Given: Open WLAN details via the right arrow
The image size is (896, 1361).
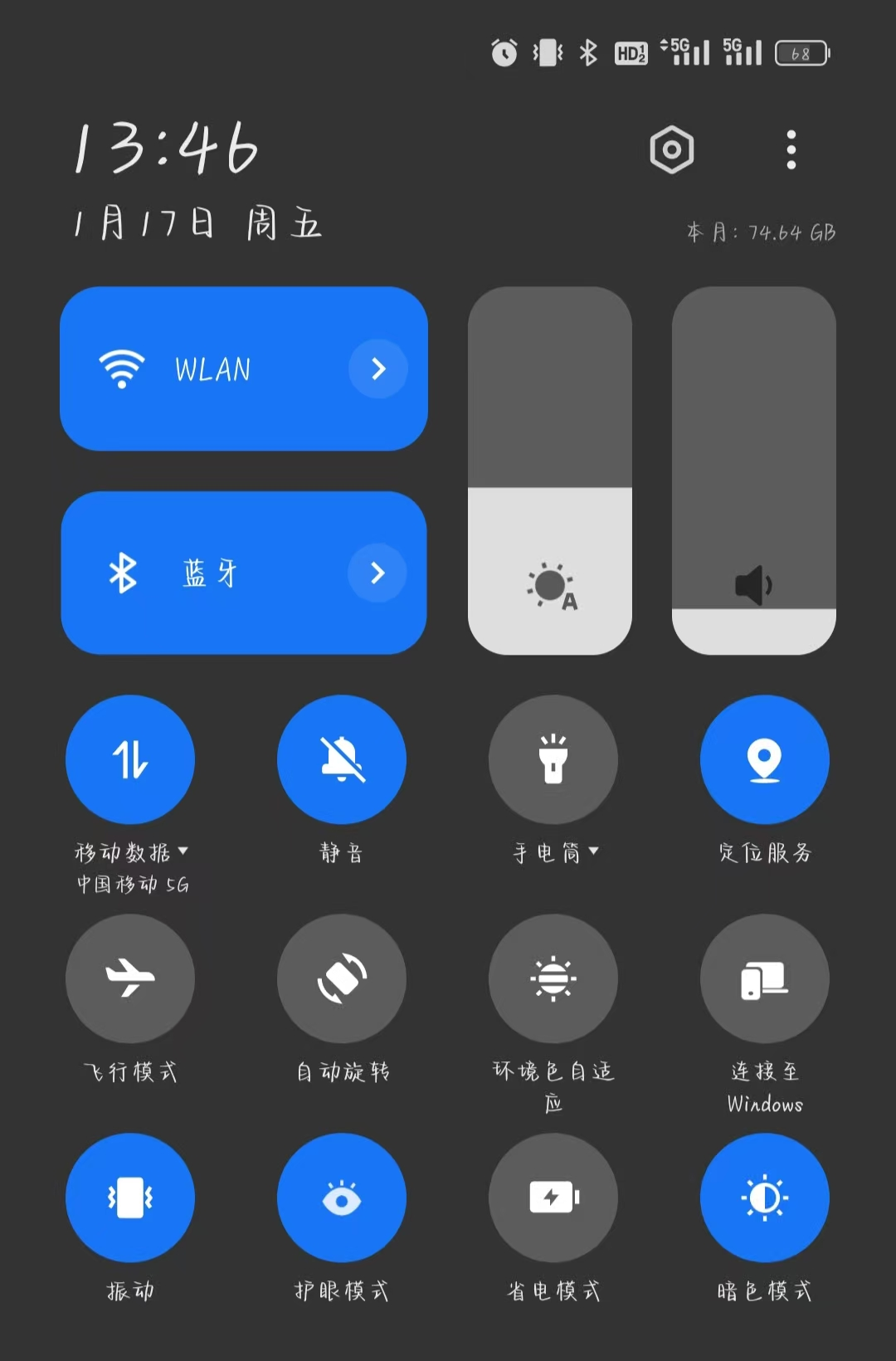Looking at the screenshot, I should tap(378, 369).
